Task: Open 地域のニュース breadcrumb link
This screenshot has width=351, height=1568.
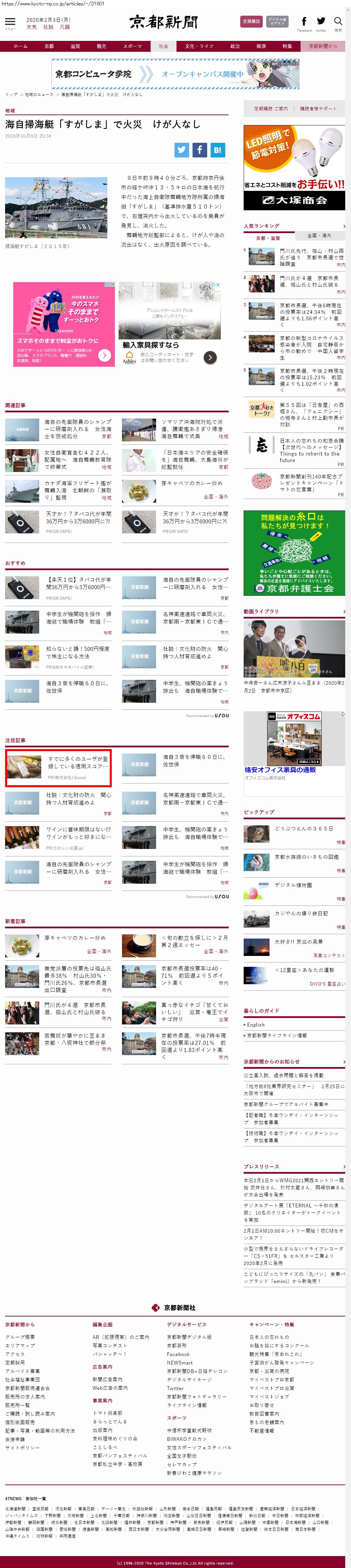Action: (x=39, y=95)
